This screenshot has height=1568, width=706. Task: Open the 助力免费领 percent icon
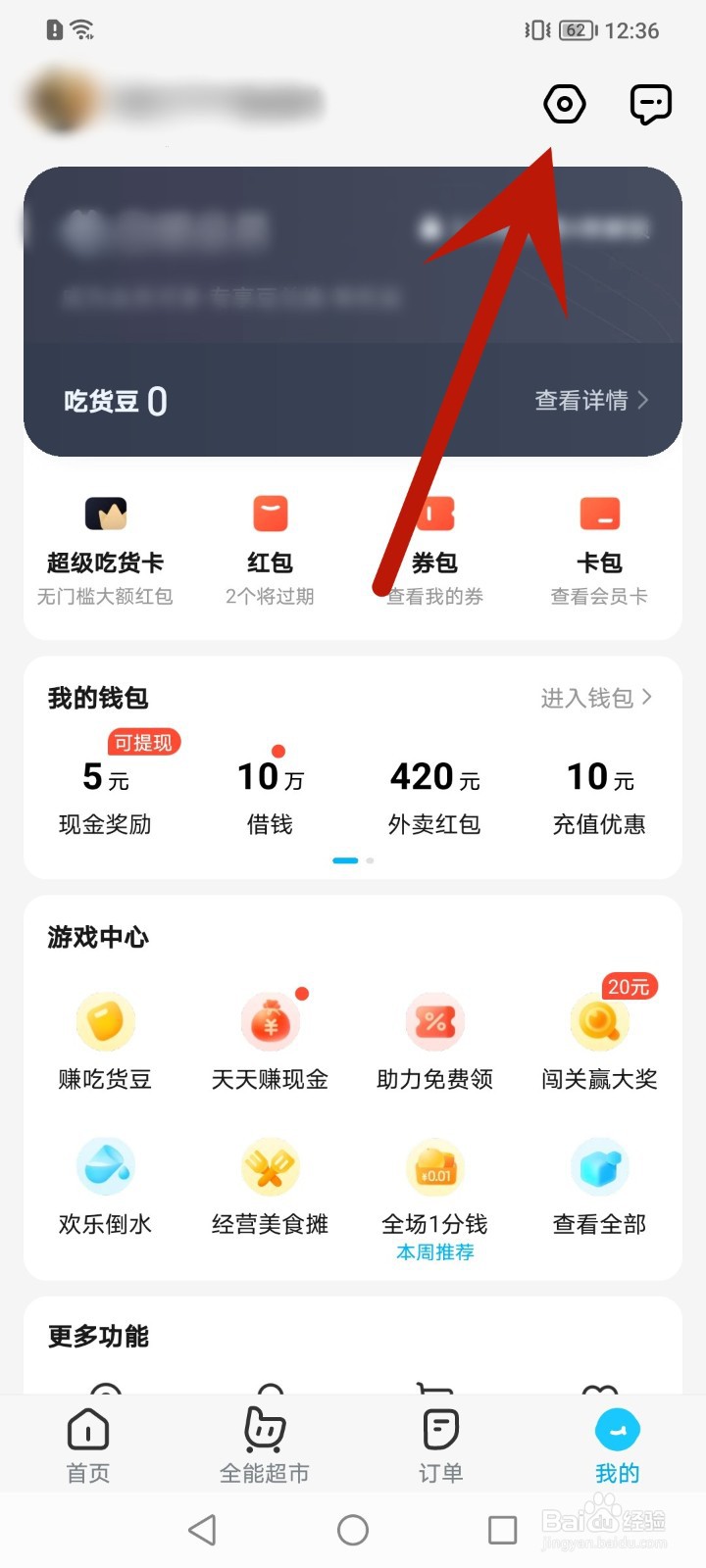[434, 1019]
